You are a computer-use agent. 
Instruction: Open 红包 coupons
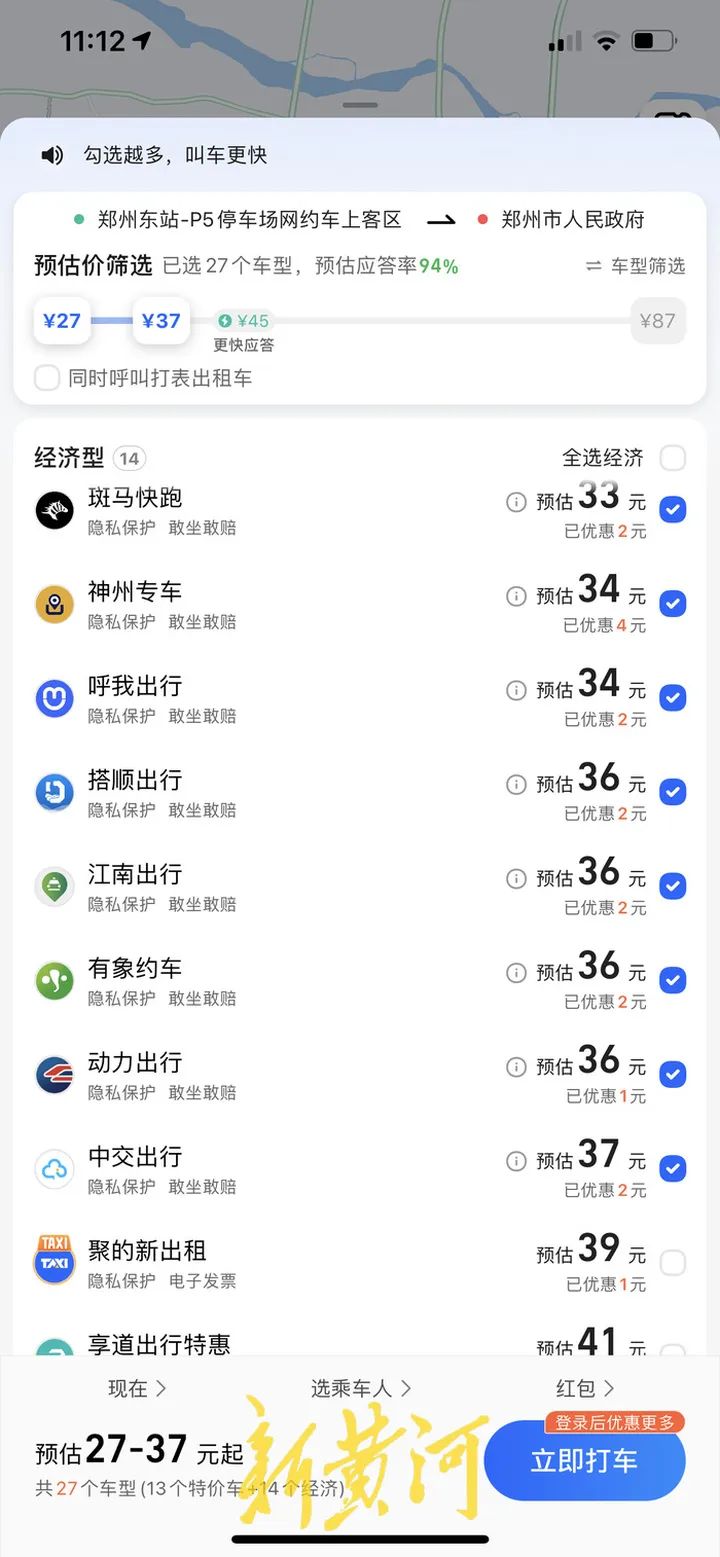tap(585, 1388)
